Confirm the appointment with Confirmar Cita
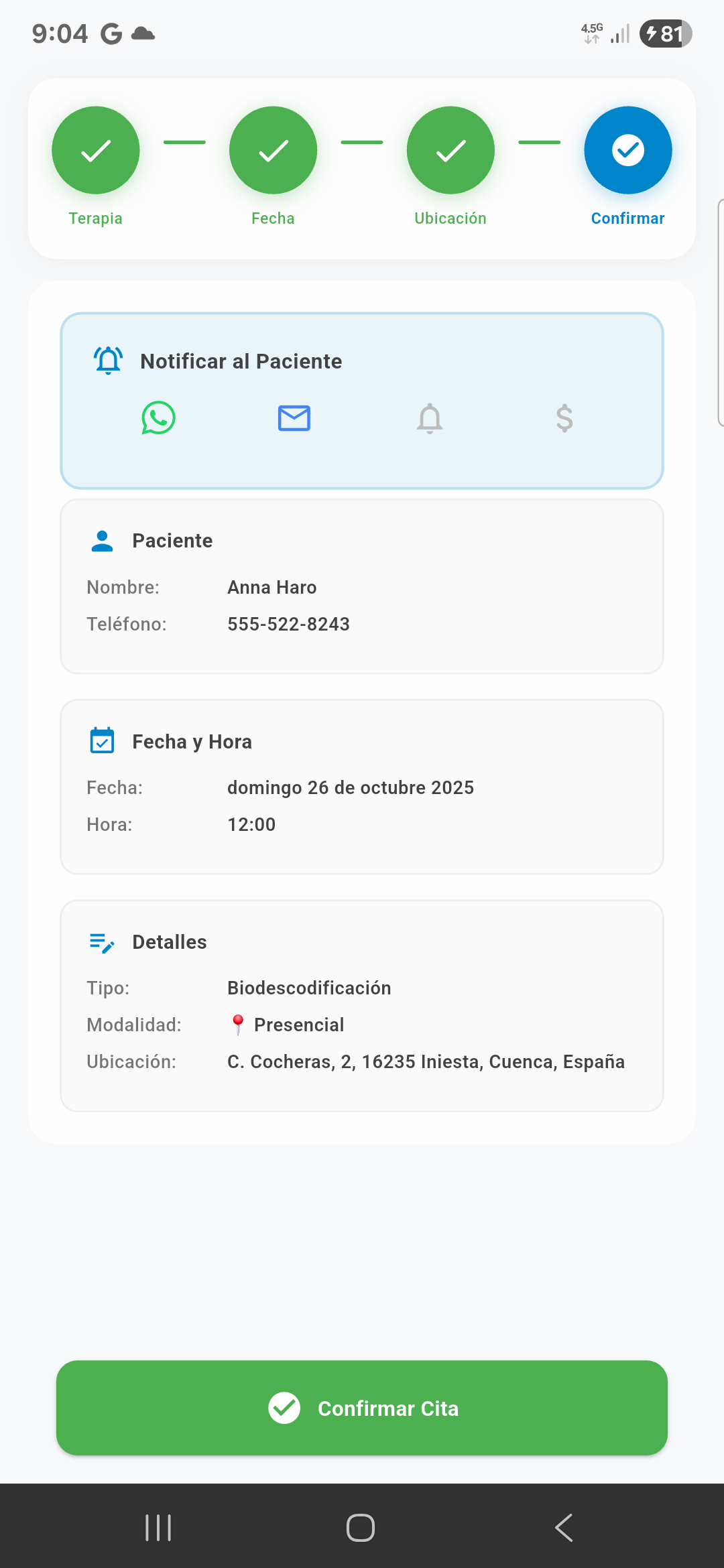This screenshot has width=724, height=1568. click(x=362, y=1408)
